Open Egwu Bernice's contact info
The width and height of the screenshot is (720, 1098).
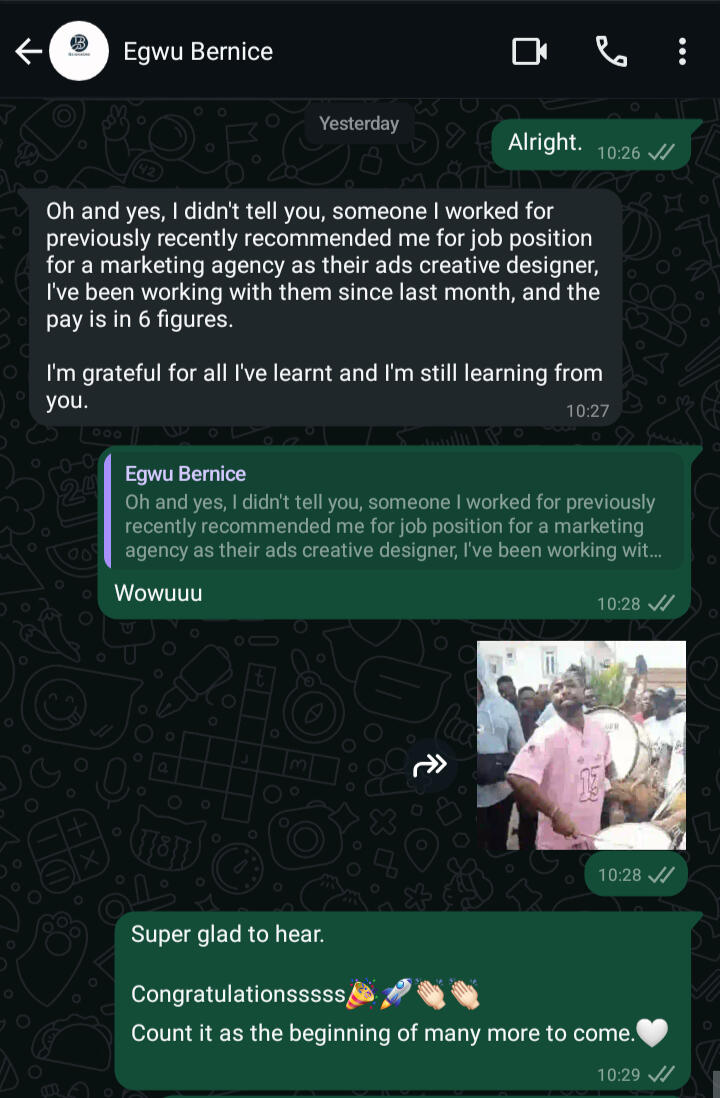coord(198,52)
